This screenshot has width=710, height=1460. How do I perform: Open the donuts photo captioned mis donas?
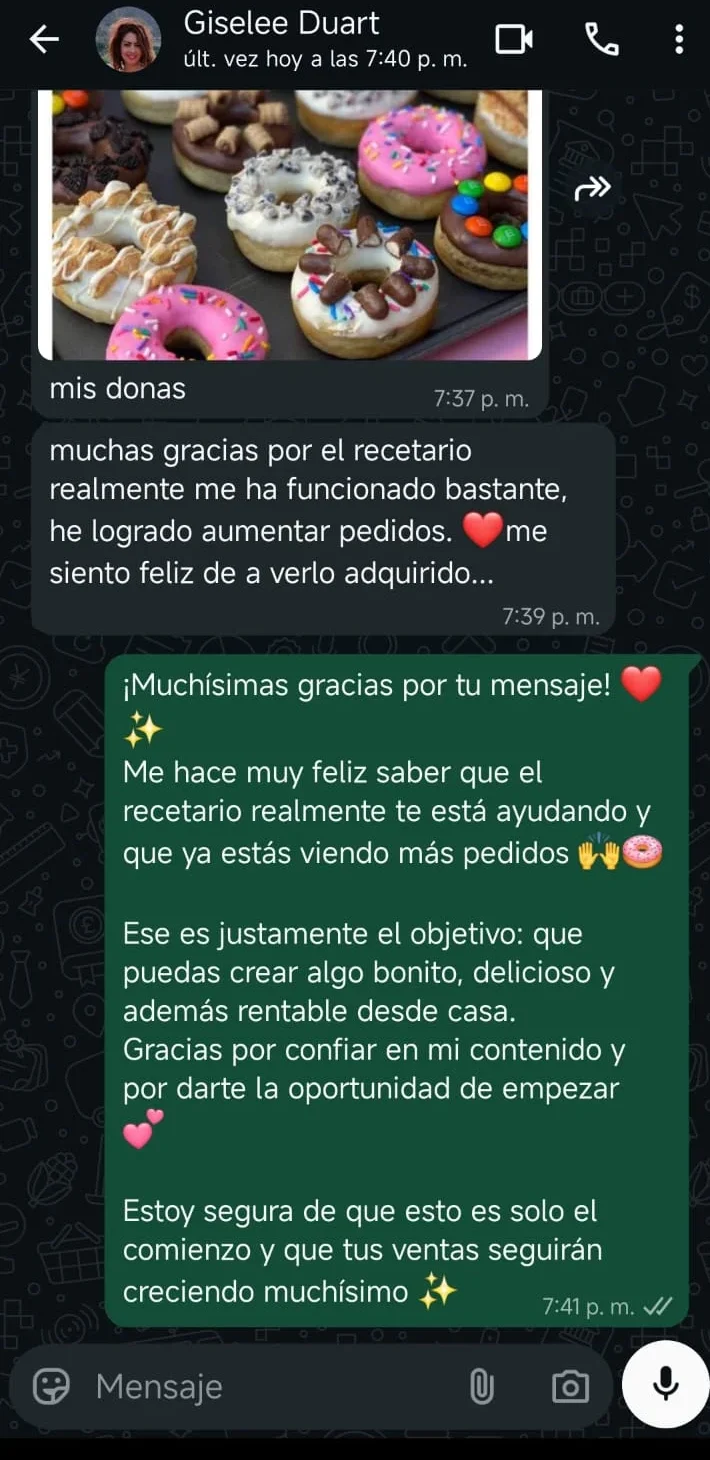(290, 225)
